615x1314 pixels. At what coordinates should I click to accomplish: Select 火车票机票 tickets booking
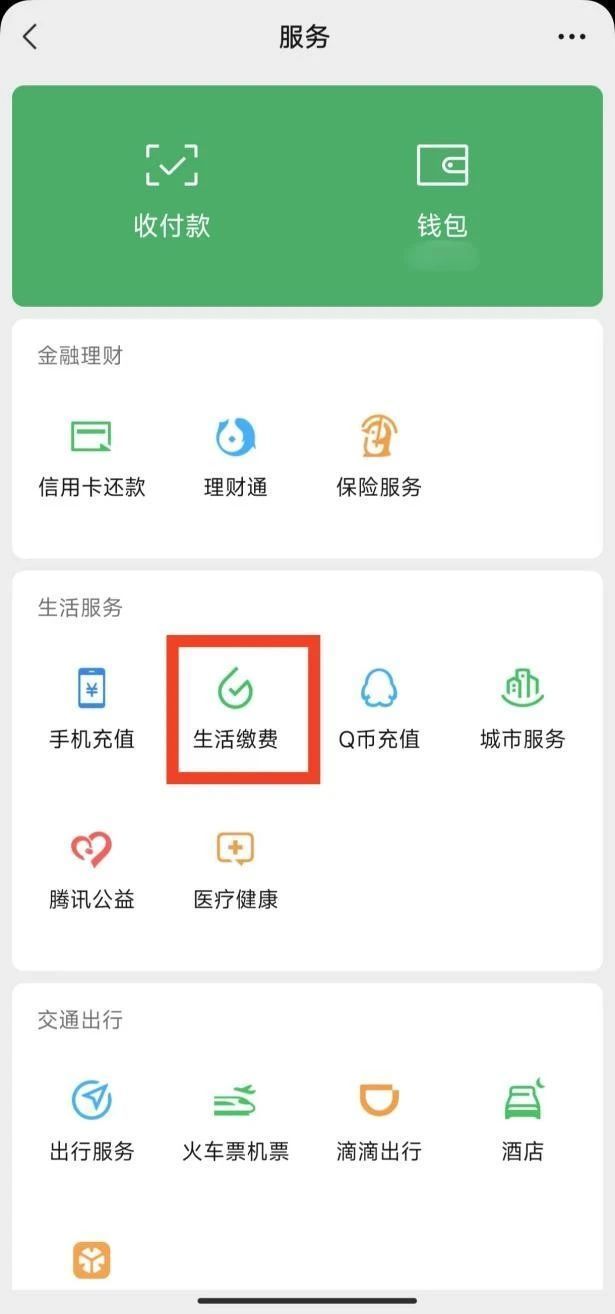click(x=236, y=1120)
